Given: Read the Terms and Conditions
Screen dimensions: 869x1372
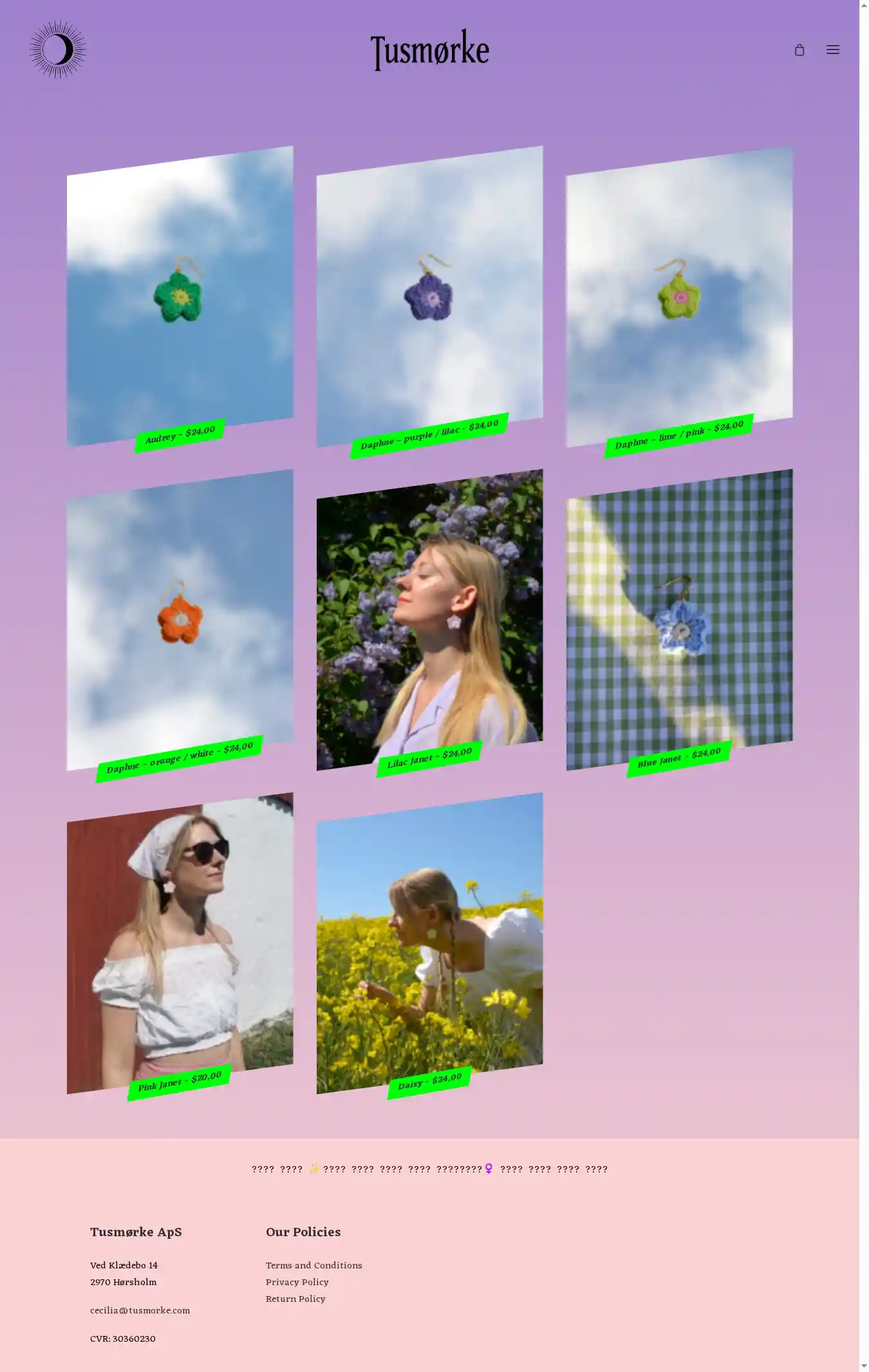Looking at the screenshot, I should coord(313,1265).
